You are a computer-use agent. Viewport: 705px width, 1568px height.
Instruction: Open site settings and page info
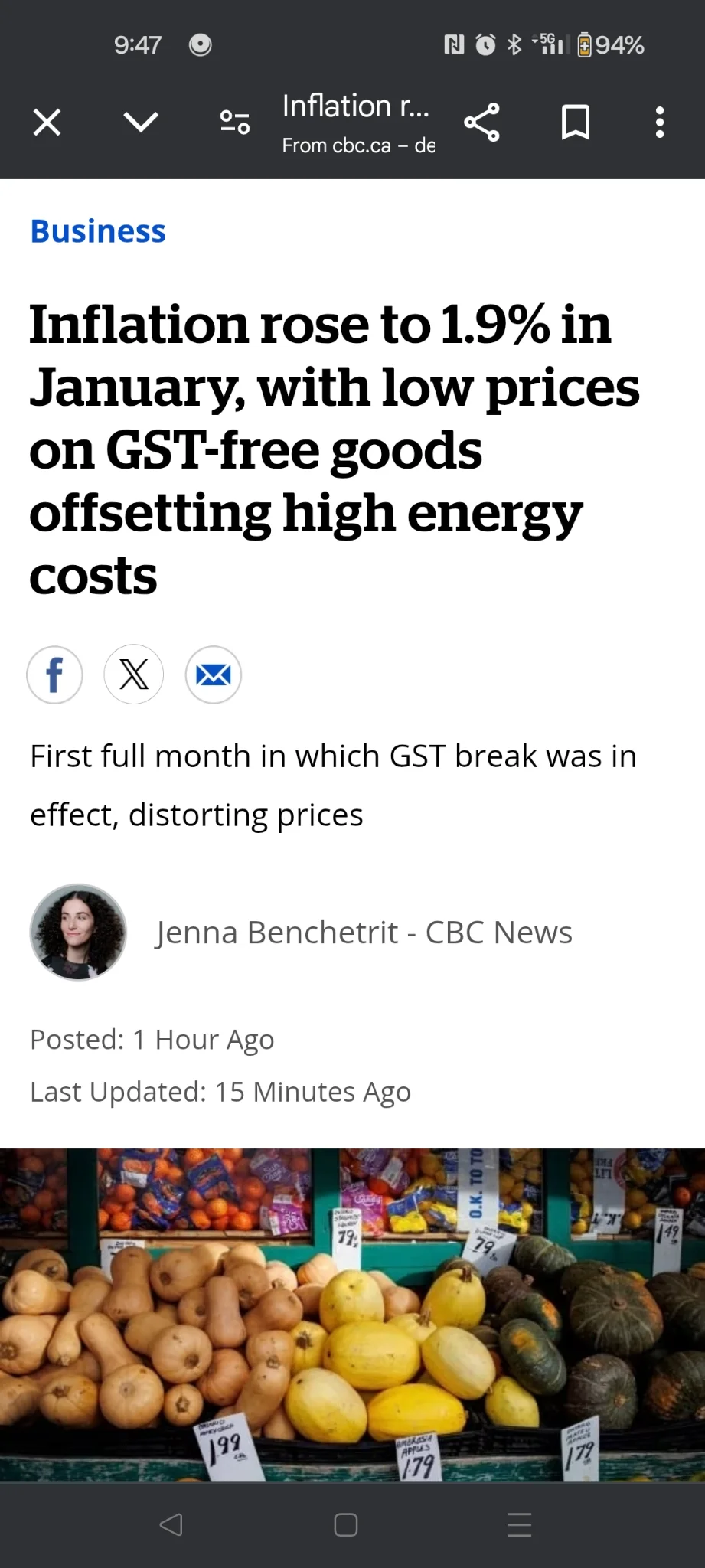[x=235, y=122]
